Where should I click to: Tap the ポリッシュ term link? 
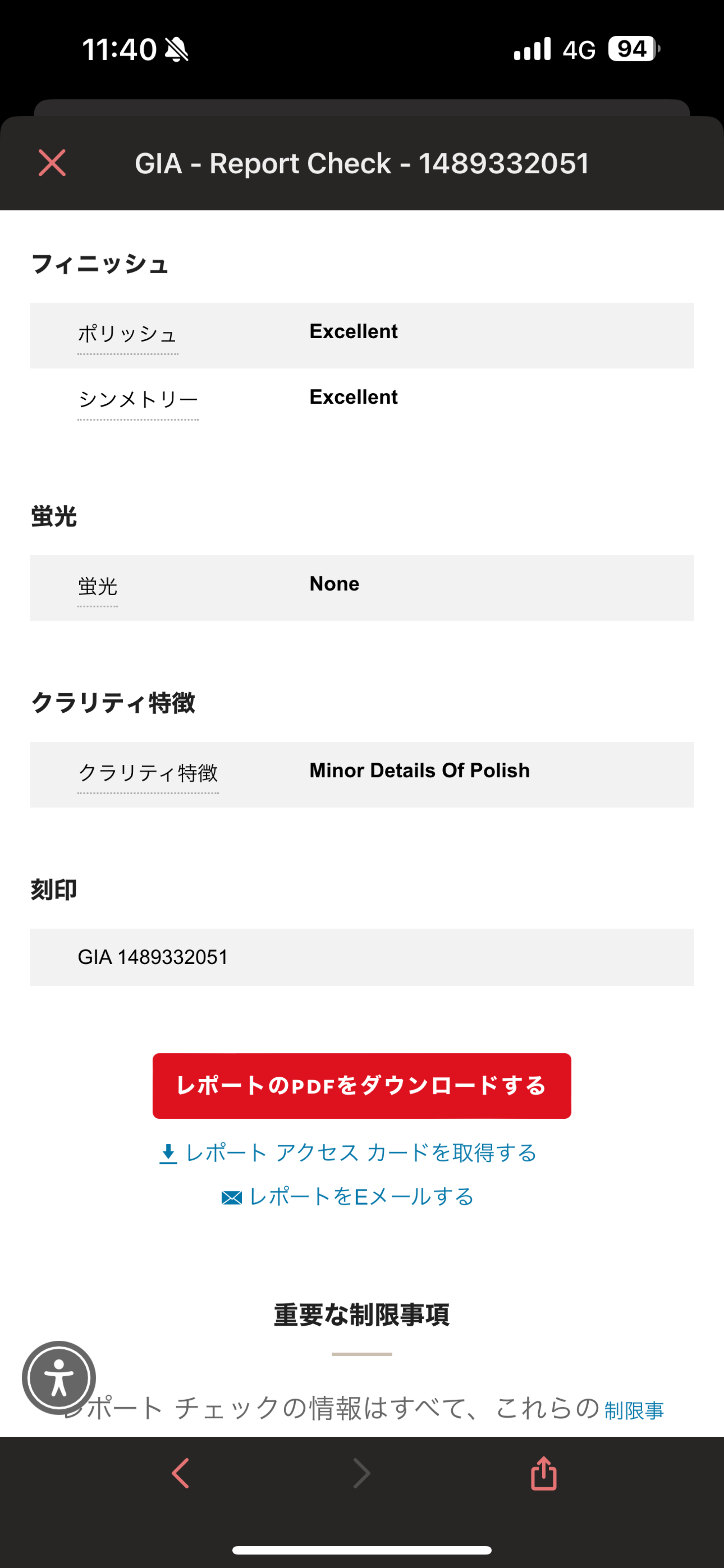tap(127, 334)
